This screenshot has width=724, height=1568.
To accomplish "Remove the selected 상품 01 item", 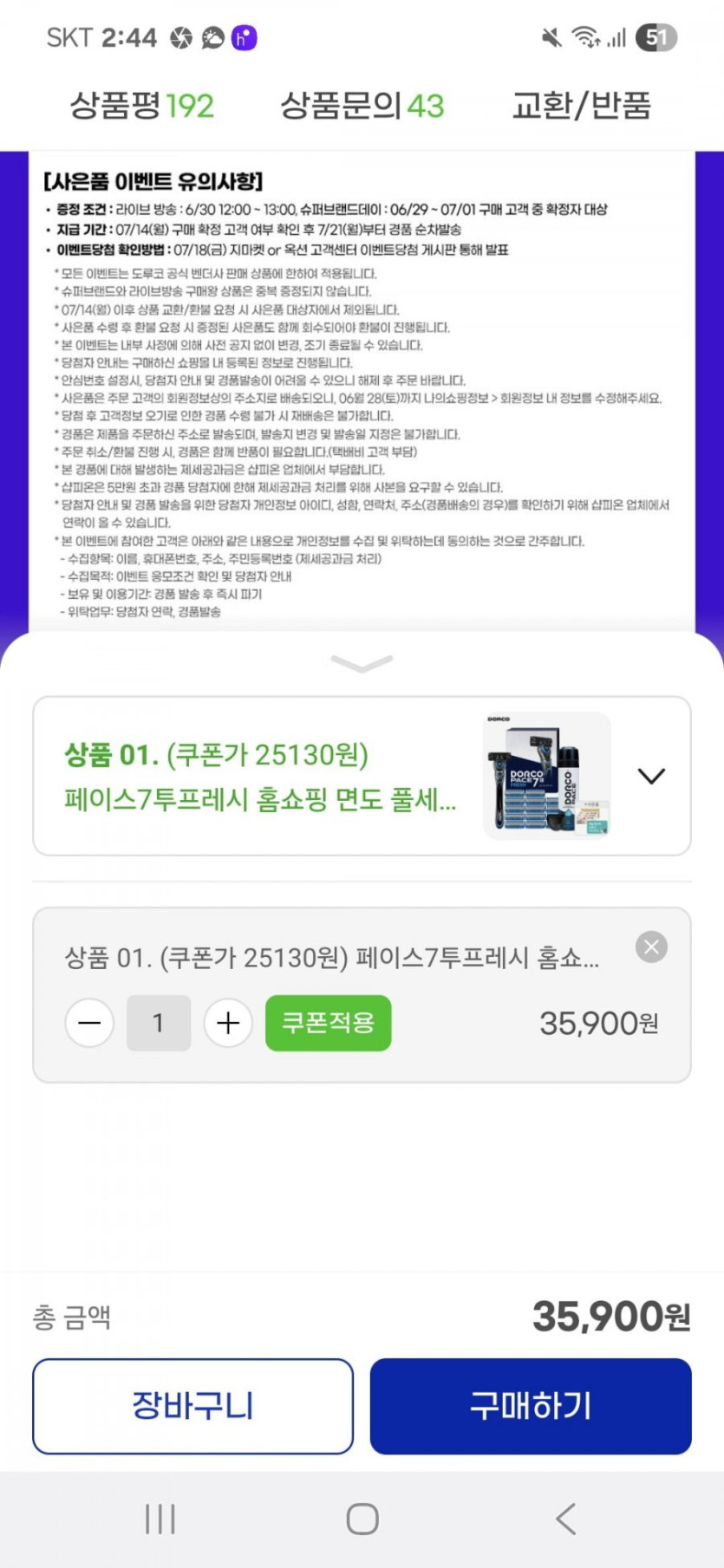I will 651,947.
